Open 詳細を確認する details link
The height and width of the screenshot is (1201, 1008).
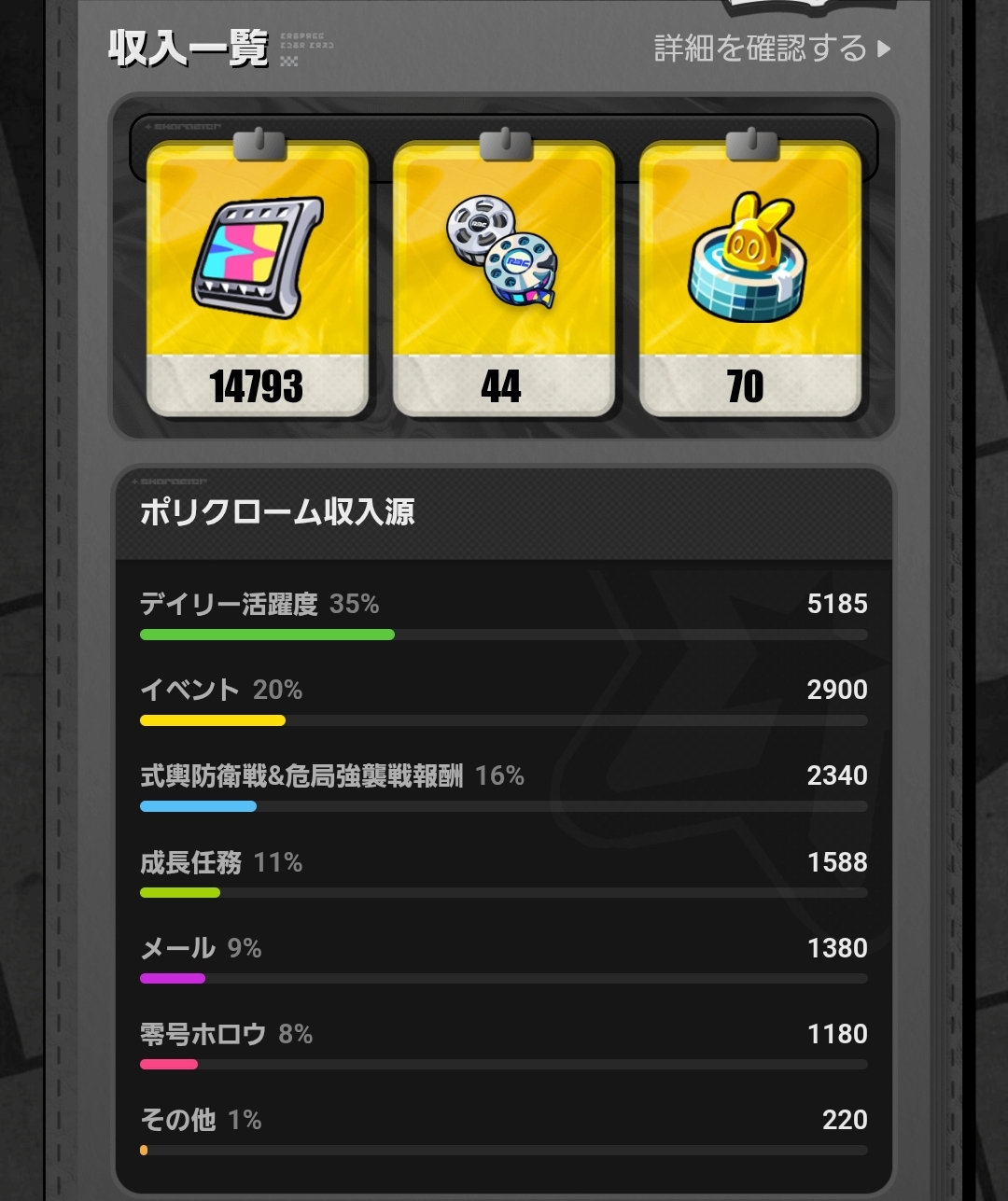[771, 49]
